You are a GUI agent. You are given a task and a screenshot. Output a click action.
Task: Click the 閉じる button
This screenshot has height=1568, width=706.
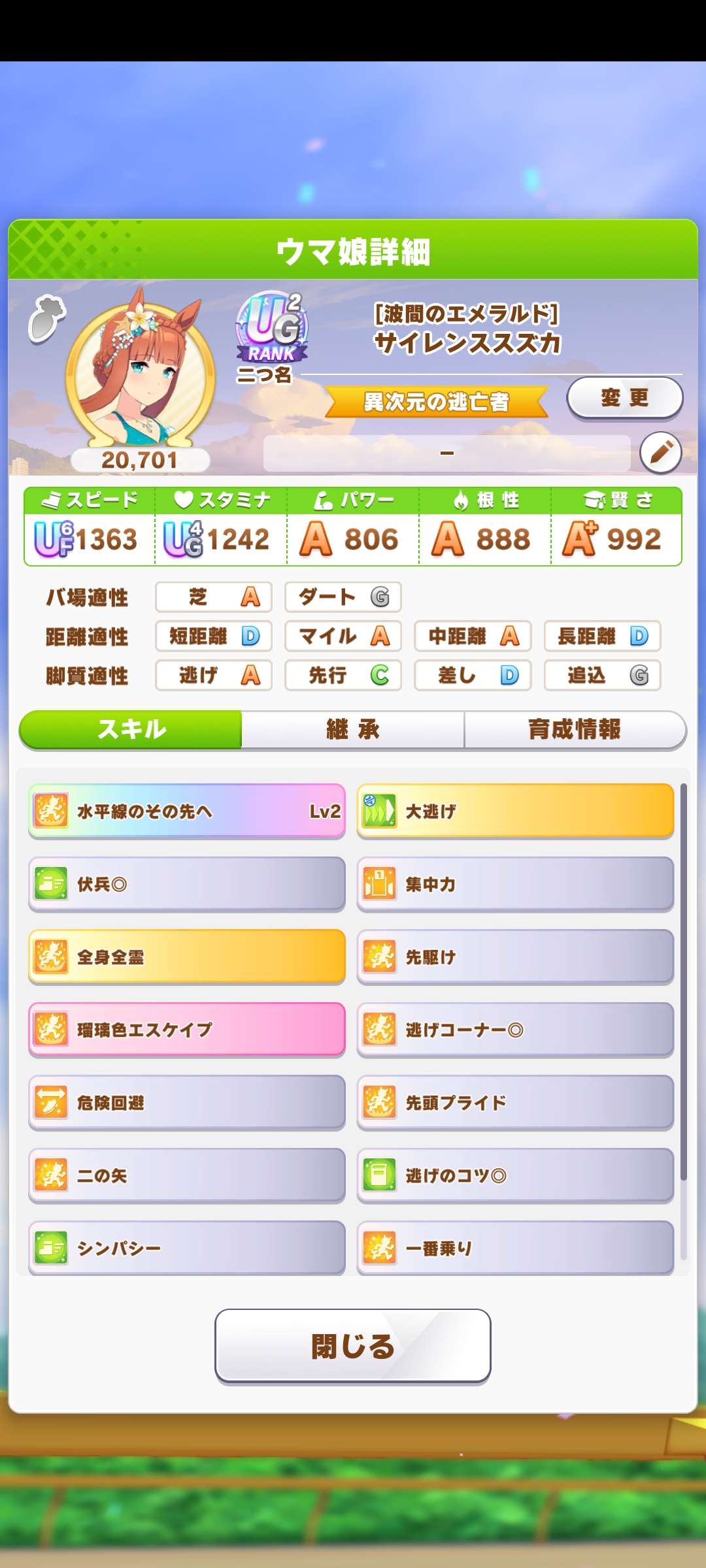click(x=353, y=1345)
